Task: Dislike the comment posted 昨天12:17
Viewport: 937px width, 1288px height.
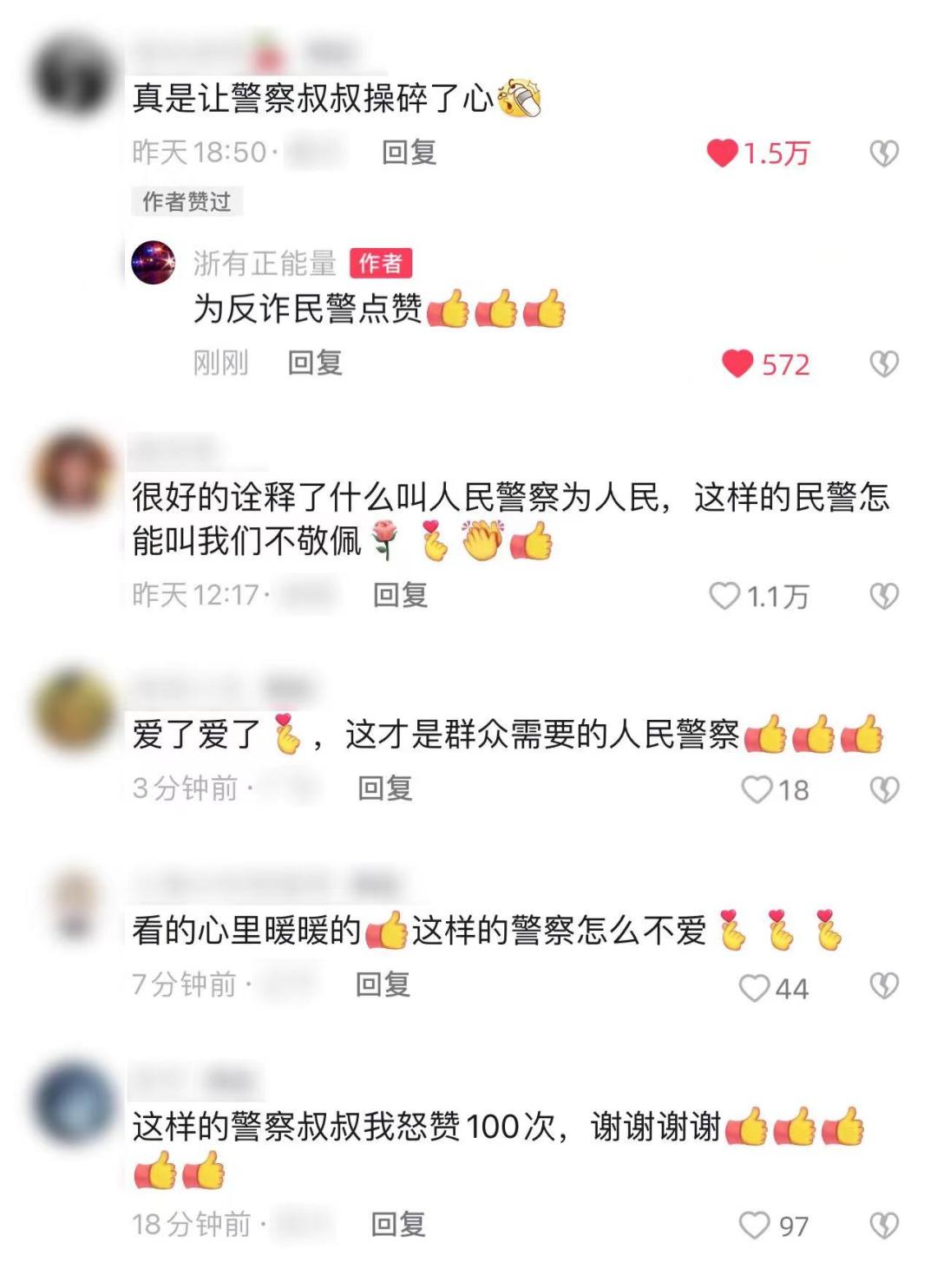Action: 884,596
